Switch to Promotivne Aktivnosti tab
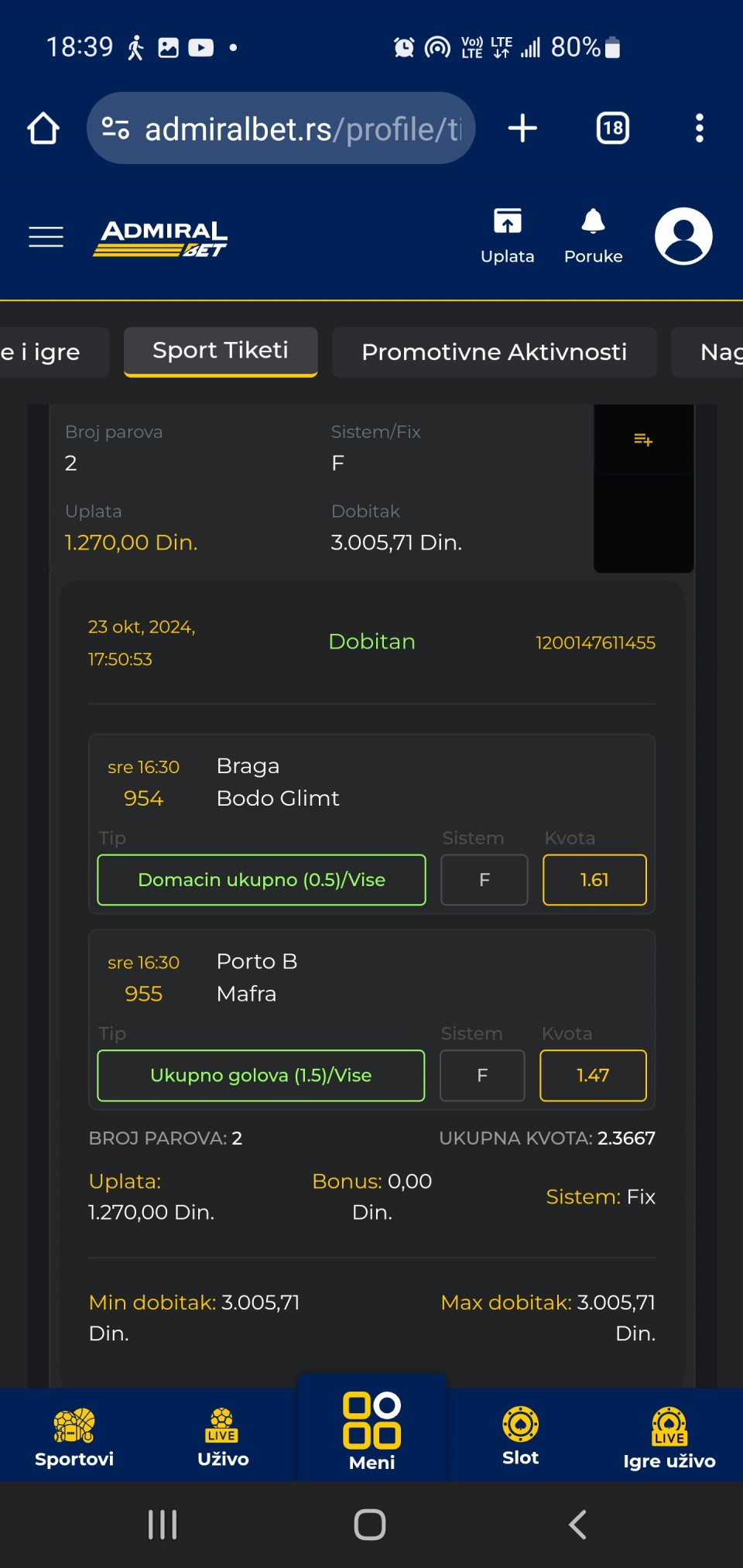This screenshot has height=1568, width=743. click(x=495, y=352)
